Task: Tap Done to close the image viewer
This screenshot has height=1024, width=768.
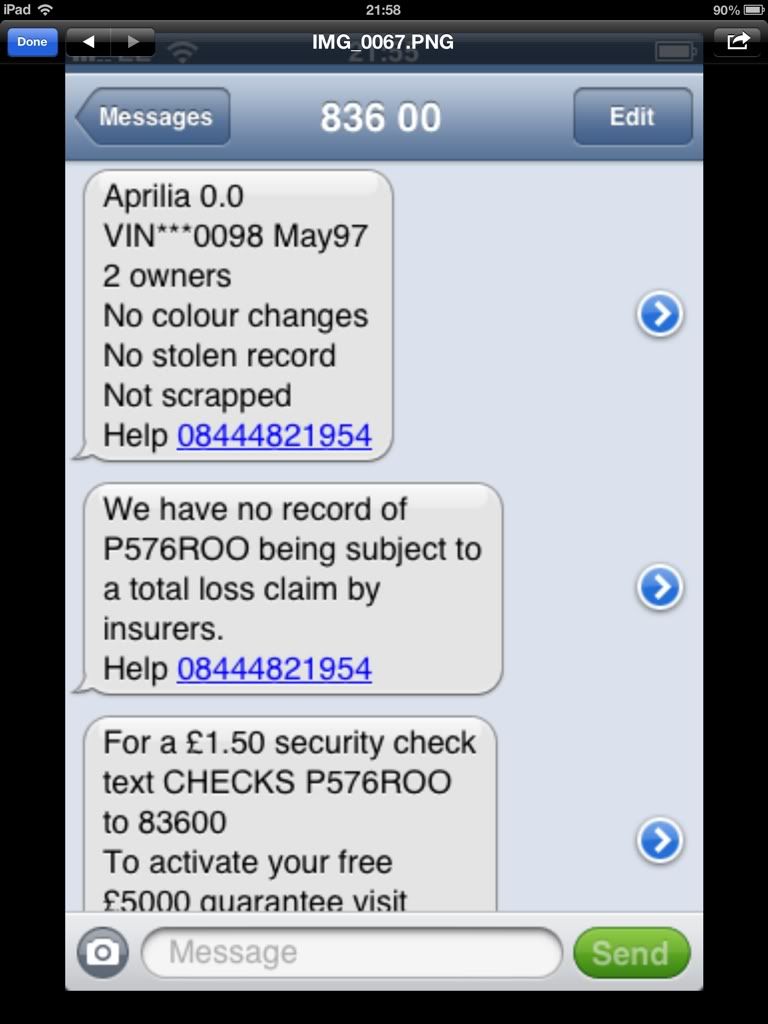Action: pos(32,42)
